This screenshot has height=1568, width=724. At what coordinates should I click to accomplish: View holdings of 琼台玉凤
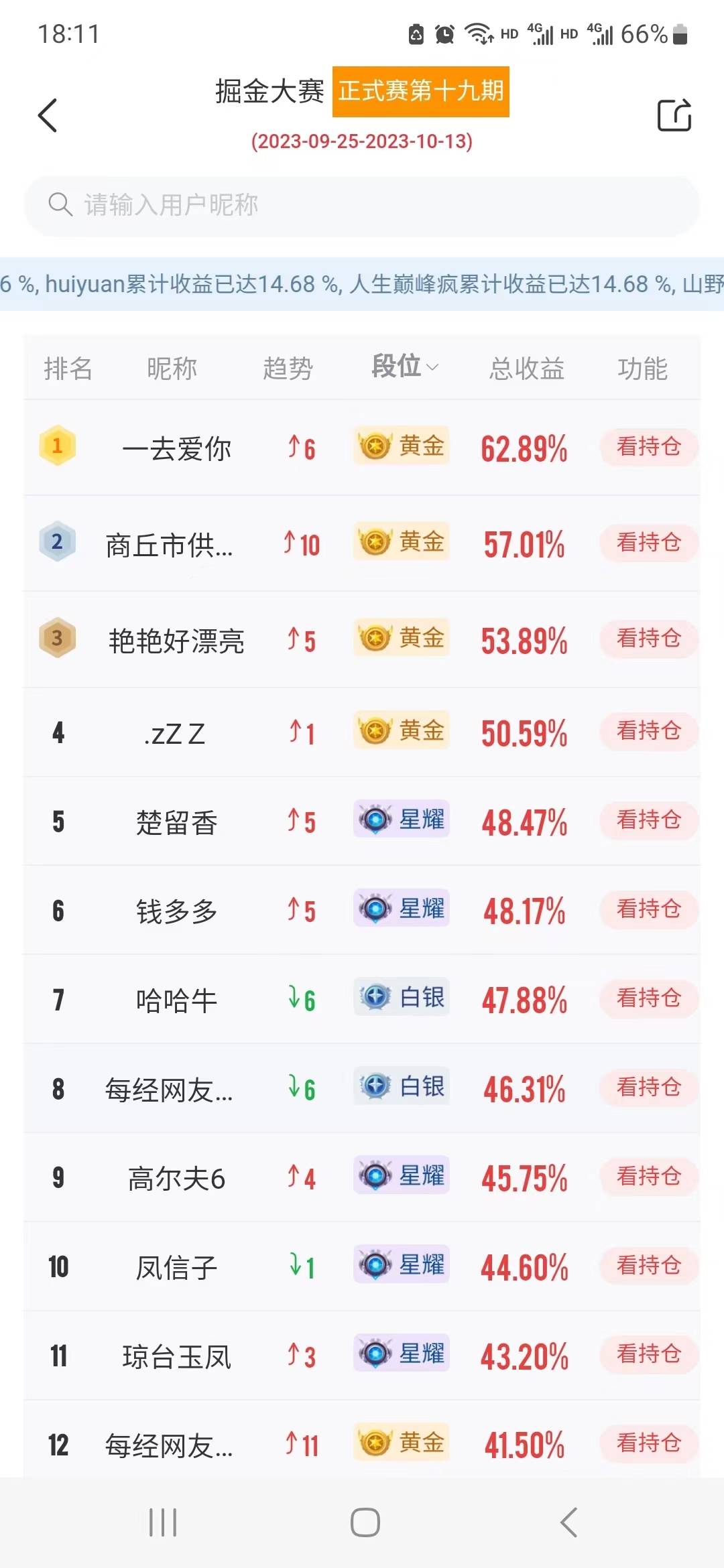(648, 1354)
